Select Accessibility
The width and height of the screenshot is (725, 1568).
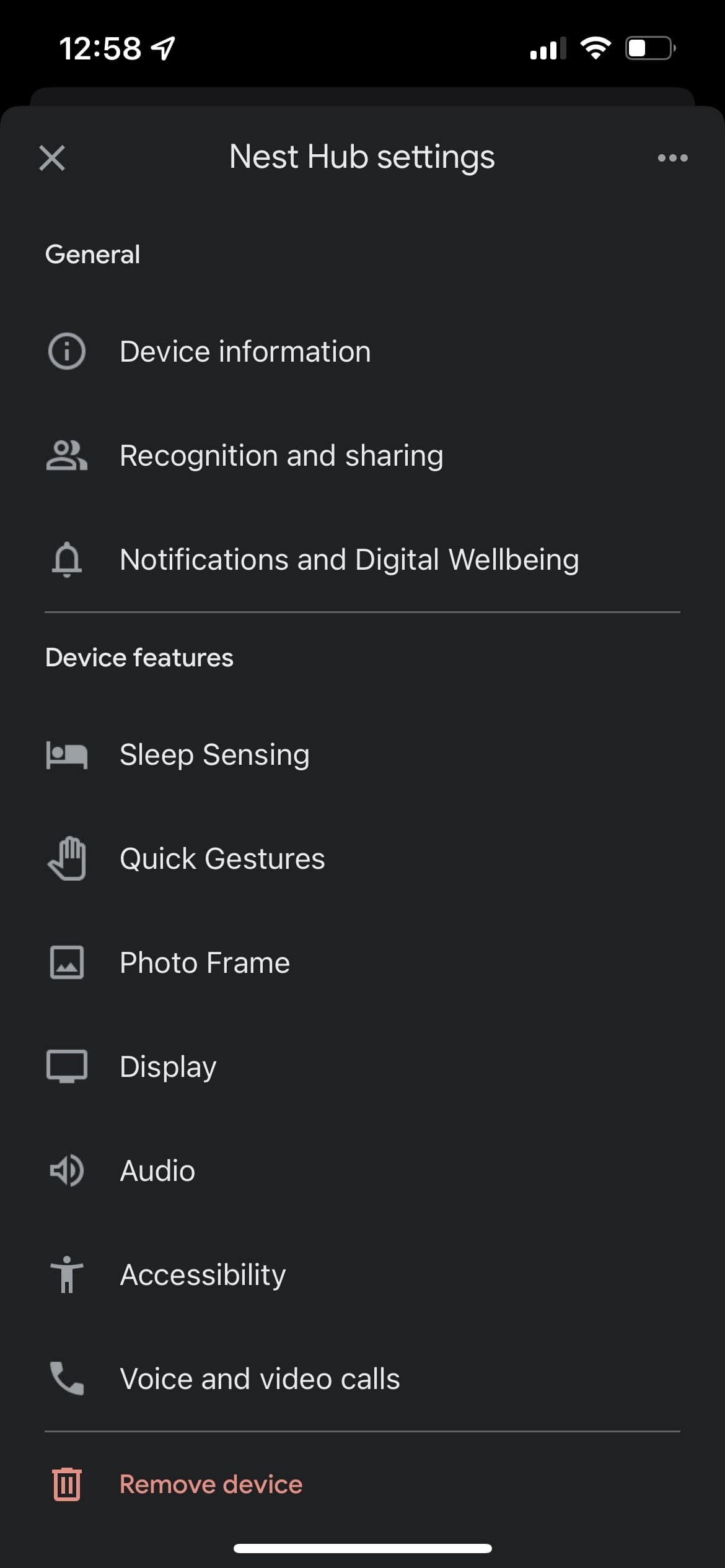(203, 1275)
